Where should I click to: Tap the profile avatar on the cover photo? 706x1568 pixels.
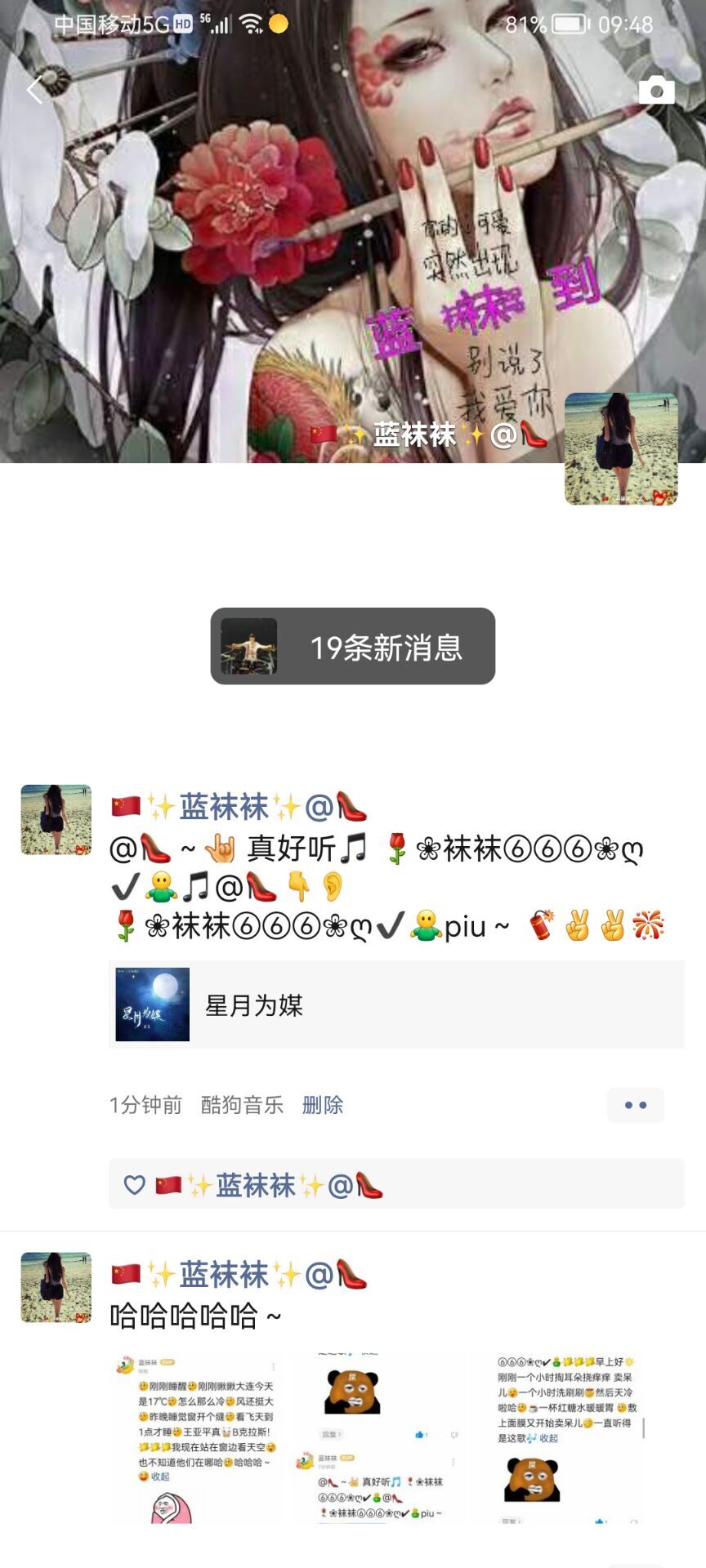click(x=621, y=448)
